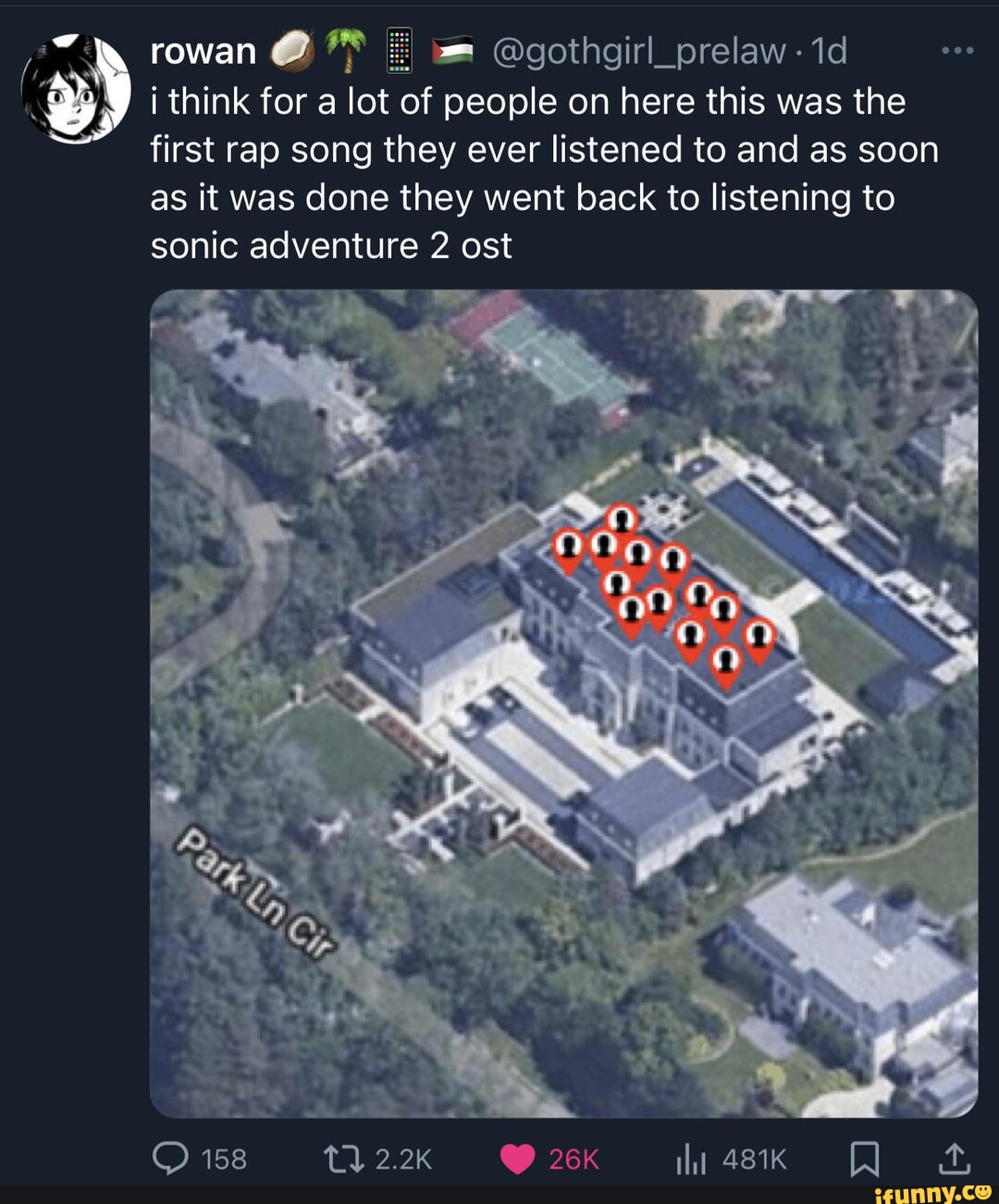Screen dimensions: 999x1204
Task: View the tweet's 481K view analytics
Action: tap(691, 1158)
